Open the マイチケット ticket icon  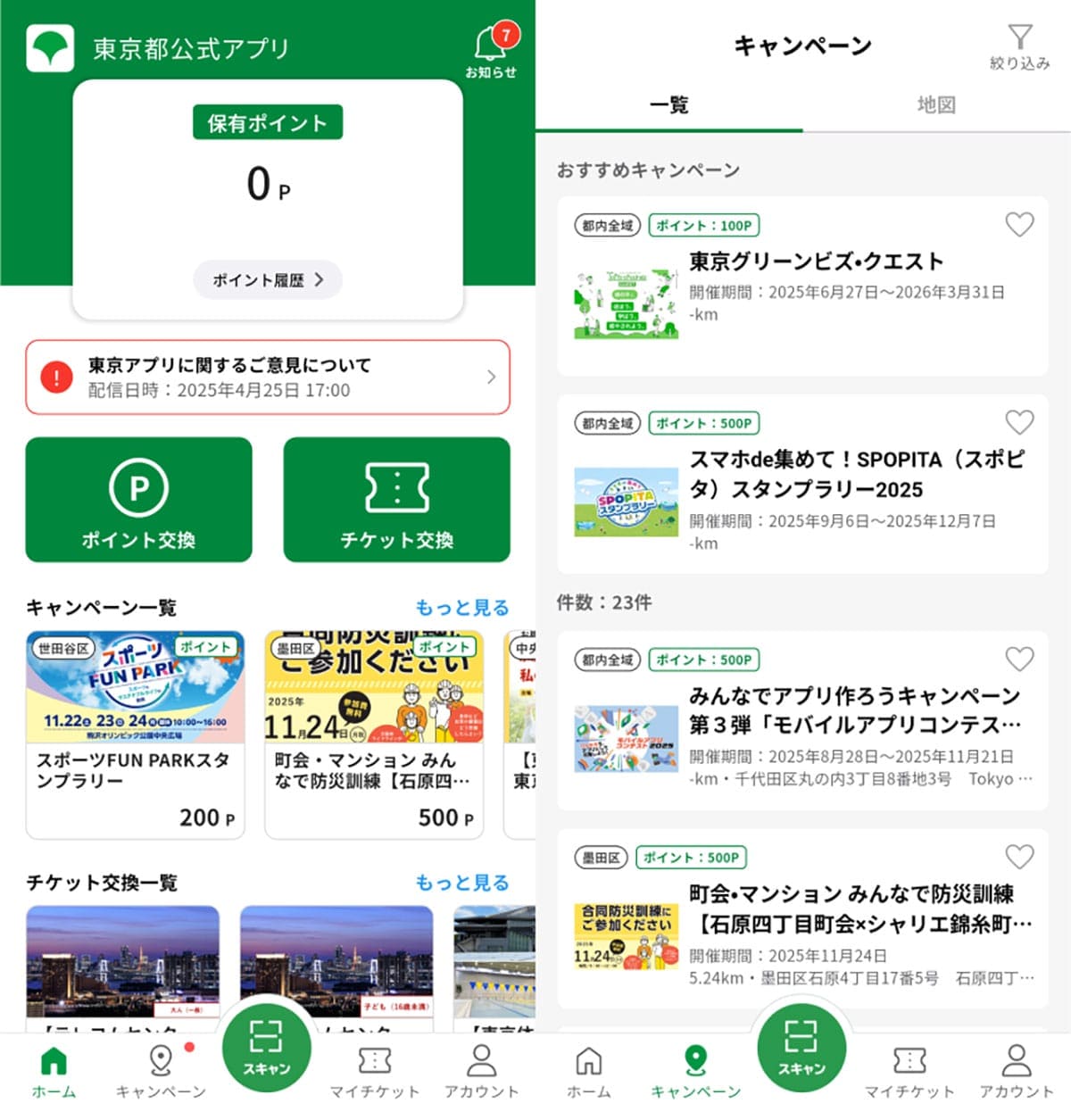[x=374, y=1062]
